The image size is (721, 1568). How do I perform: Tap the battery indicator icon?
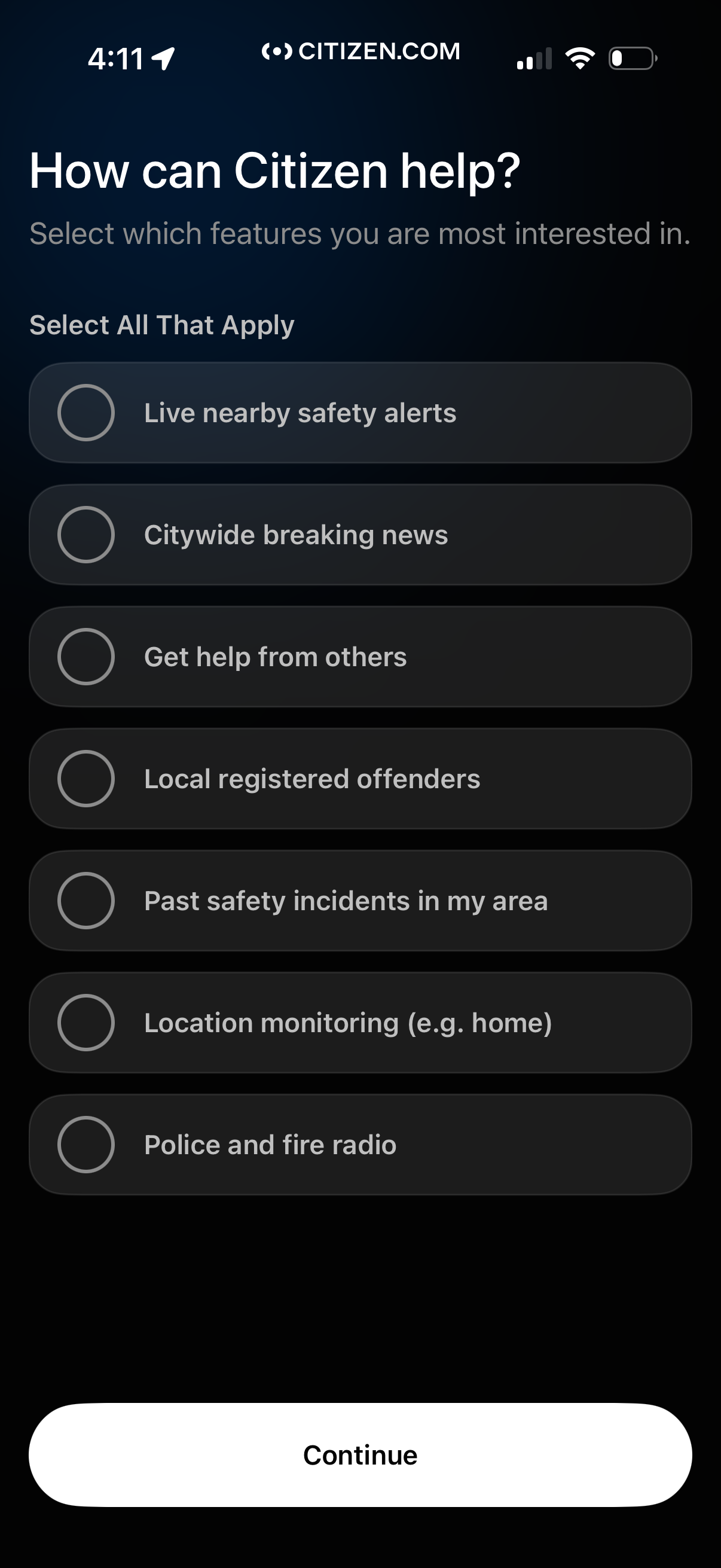[633, 58]
